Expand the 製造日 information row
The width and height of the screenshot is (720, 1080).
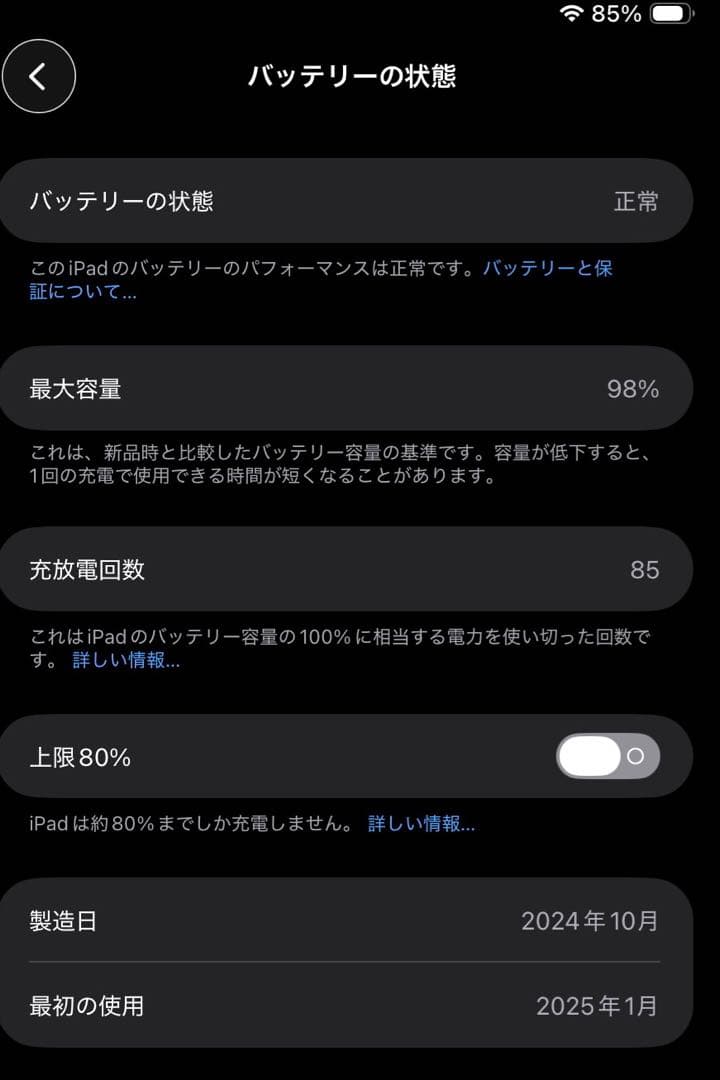(x=360, y=921)
